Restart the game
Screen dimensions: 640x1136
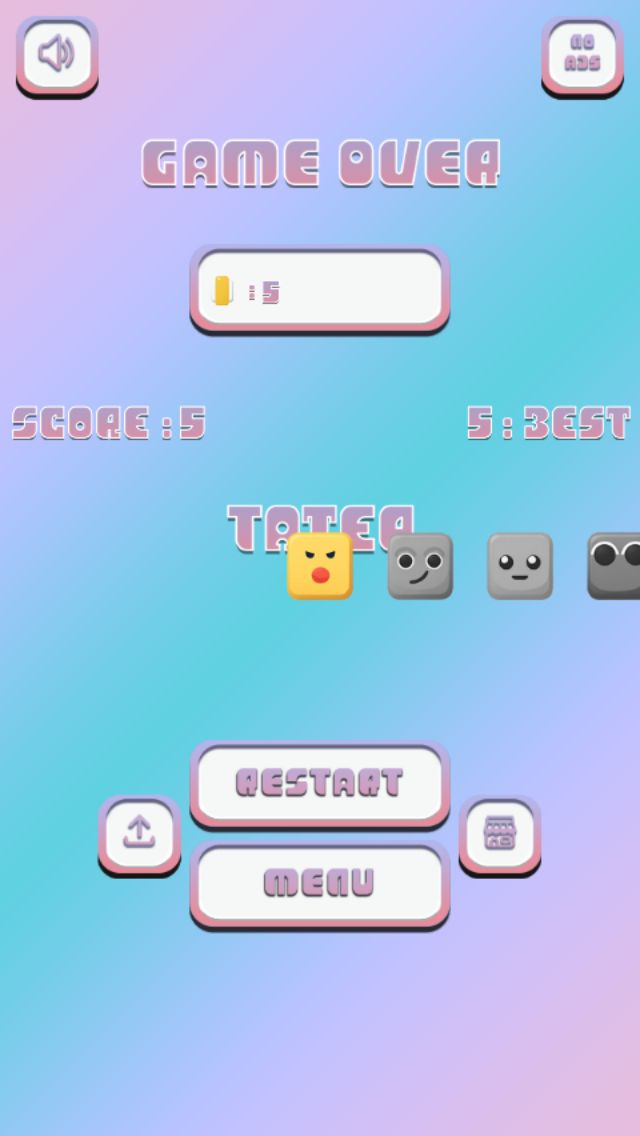320,784
